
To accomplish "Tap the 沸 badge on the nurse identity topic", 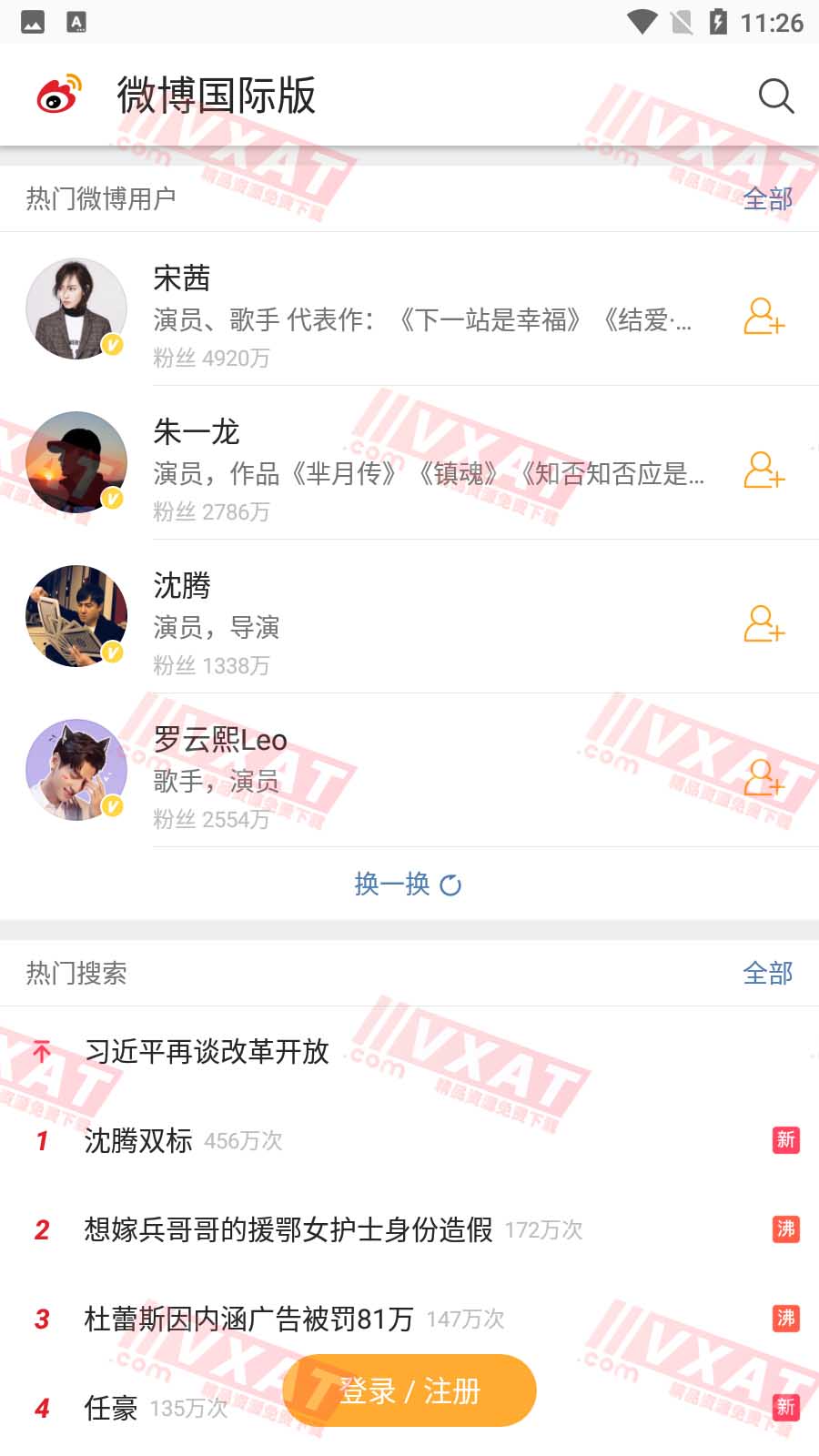I will [x=786, y=1228].
